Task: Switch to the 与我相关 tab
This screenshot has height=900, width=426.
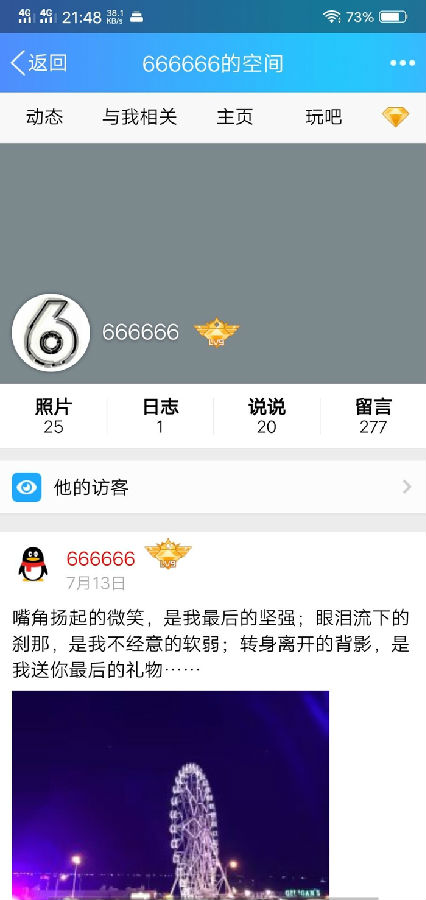Action: [139, 117]
